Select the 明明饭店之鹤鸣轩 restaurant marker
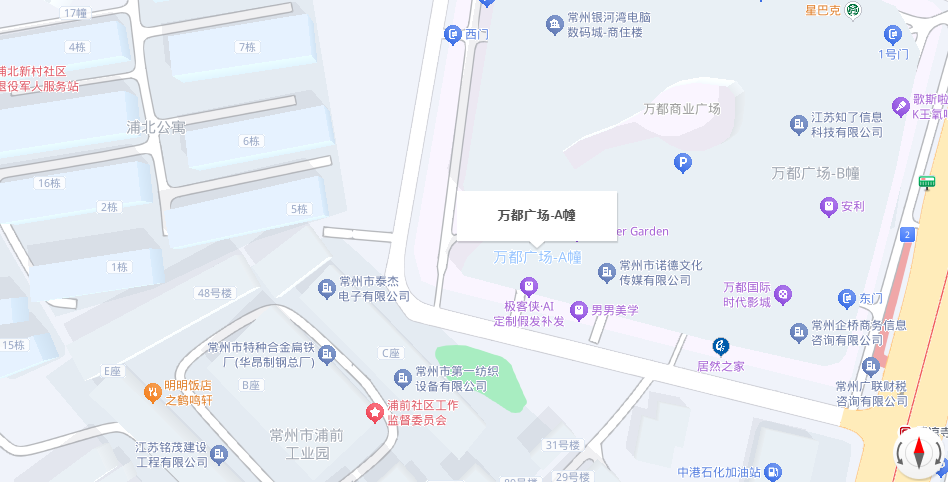The height and width of the screenshot is (482, 948). click(x=153, y=392)
